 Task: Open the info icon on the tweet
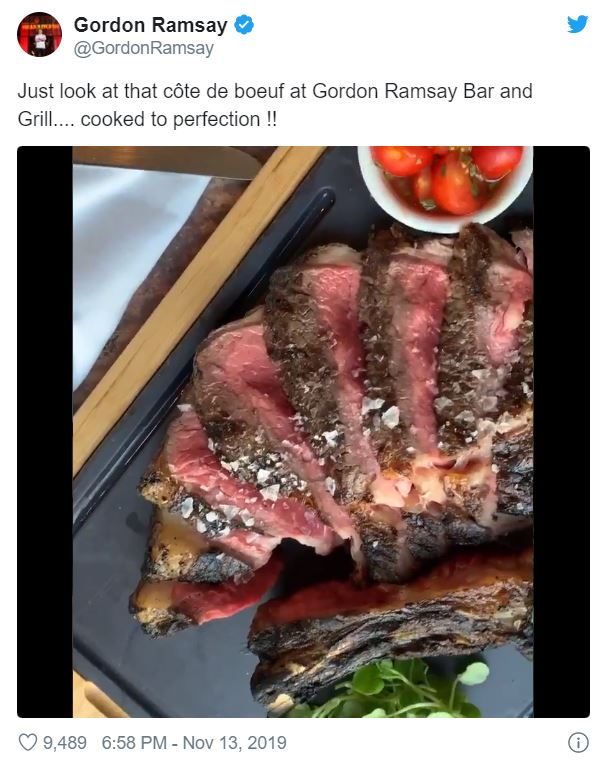tap(577, 743)
